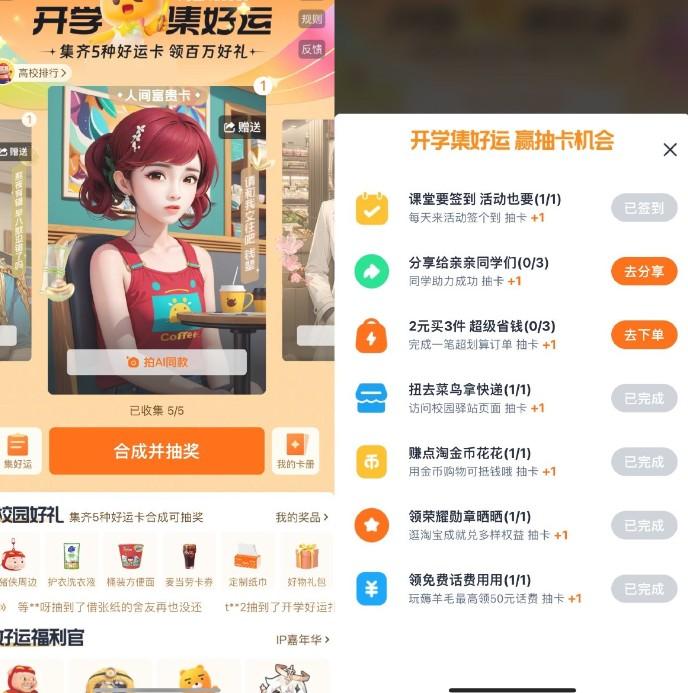
Task: Open 反馈 feedback
Action: [x=311, y=49]
